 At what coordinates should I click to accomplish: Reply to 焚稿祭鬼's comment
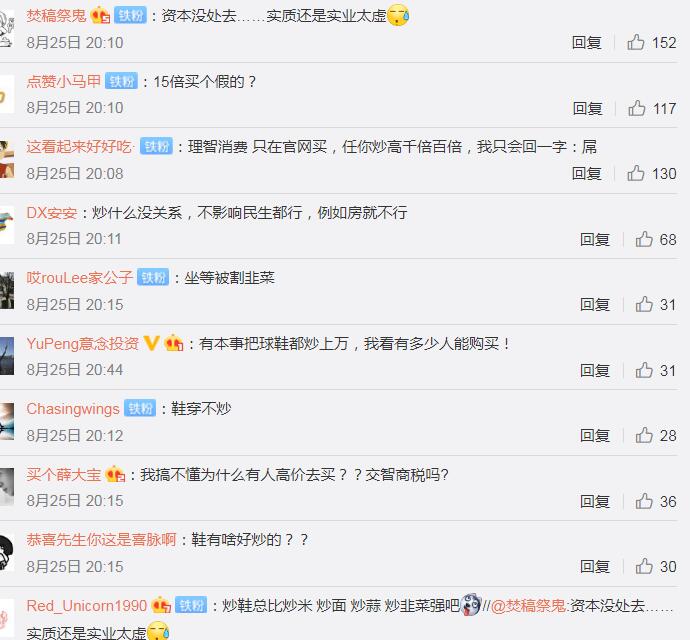(587, 43)
